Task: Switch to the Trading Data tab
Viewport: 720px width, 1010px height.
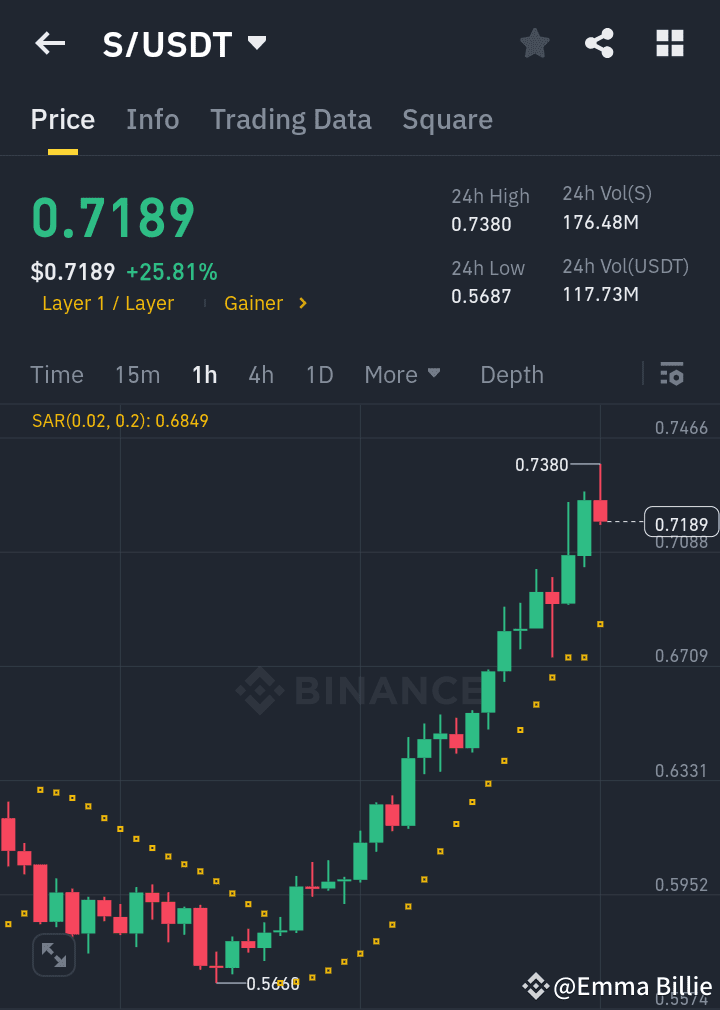Action: coord(290,119)
